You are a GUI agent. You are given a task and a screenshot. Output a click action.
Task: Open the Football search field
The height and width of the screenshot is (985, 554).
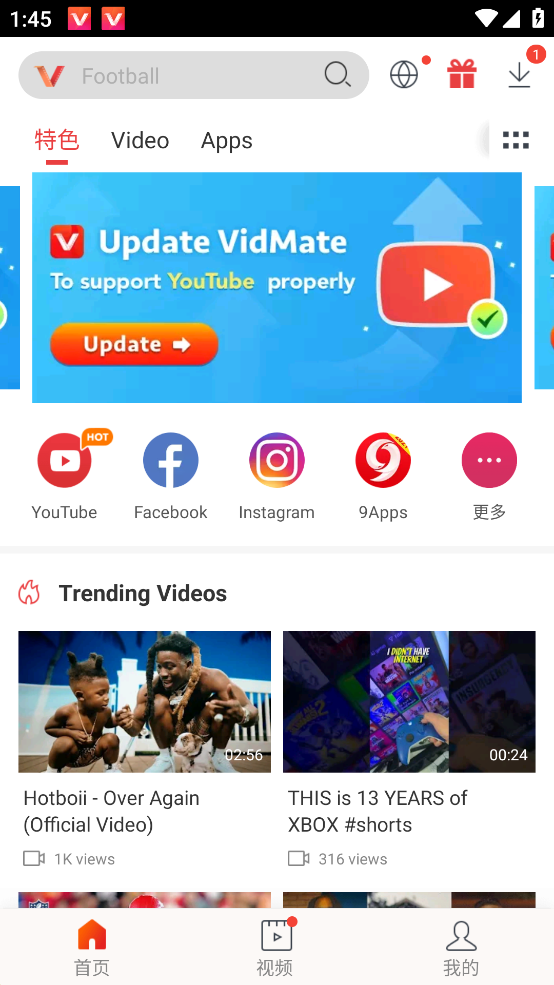tap(193, 75)
